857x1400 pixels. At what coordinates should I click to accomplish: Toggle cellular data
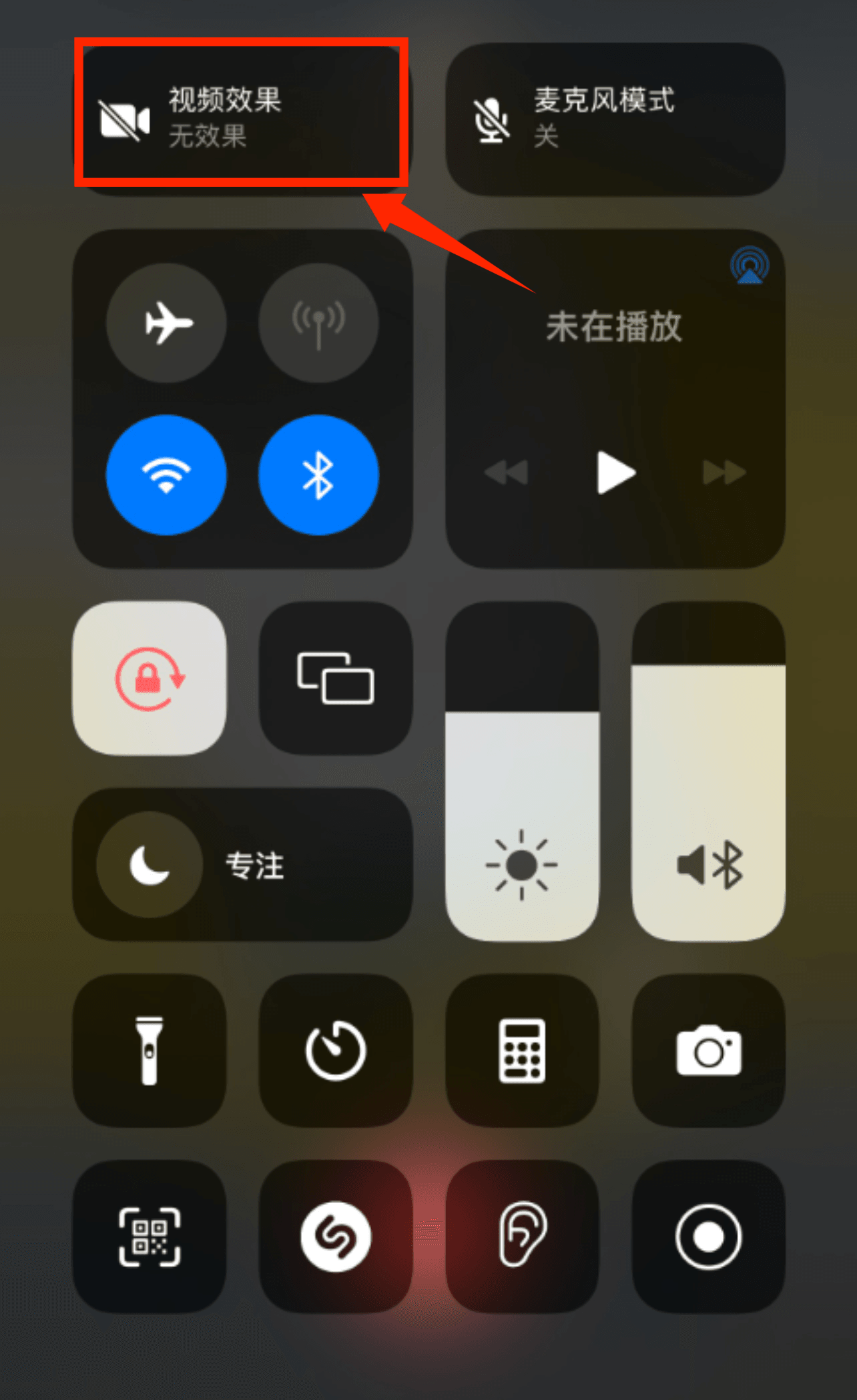(318, 323)
